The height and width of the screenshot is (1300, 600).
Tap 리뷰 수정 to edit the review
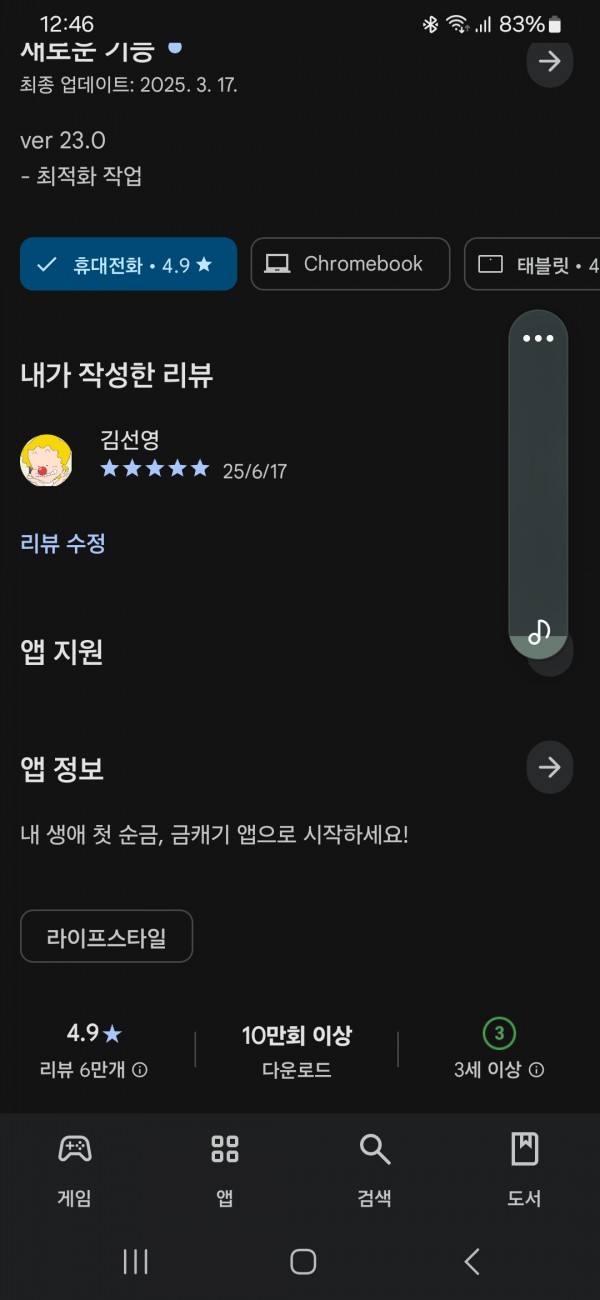coord(63,543)
